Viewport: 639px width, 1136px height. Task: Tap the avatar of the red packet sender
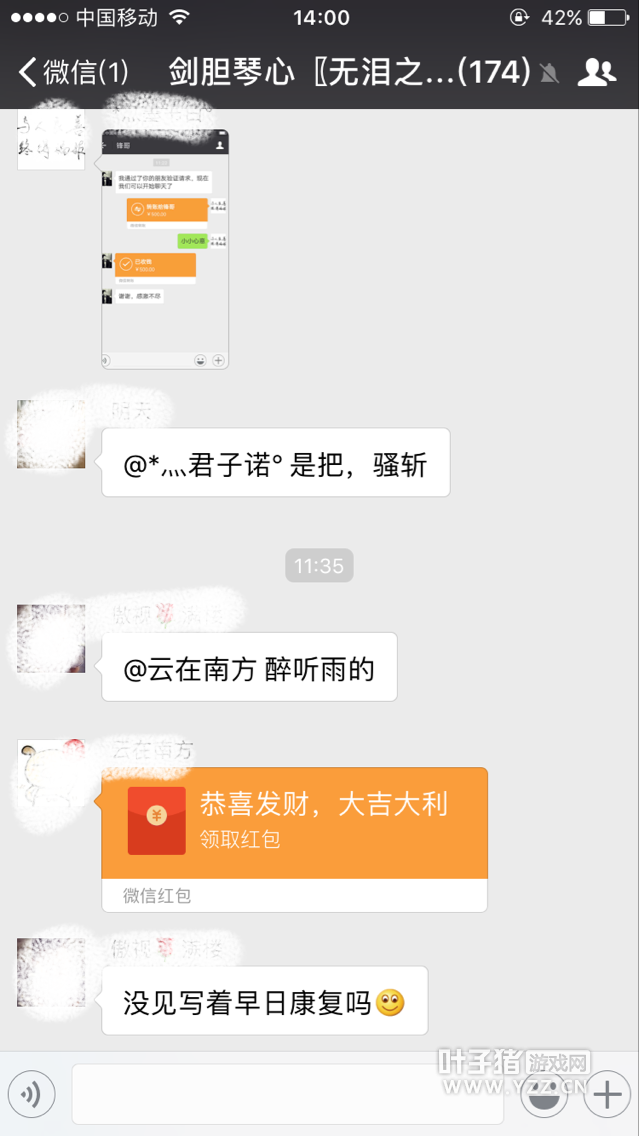[x=51, y=775]
